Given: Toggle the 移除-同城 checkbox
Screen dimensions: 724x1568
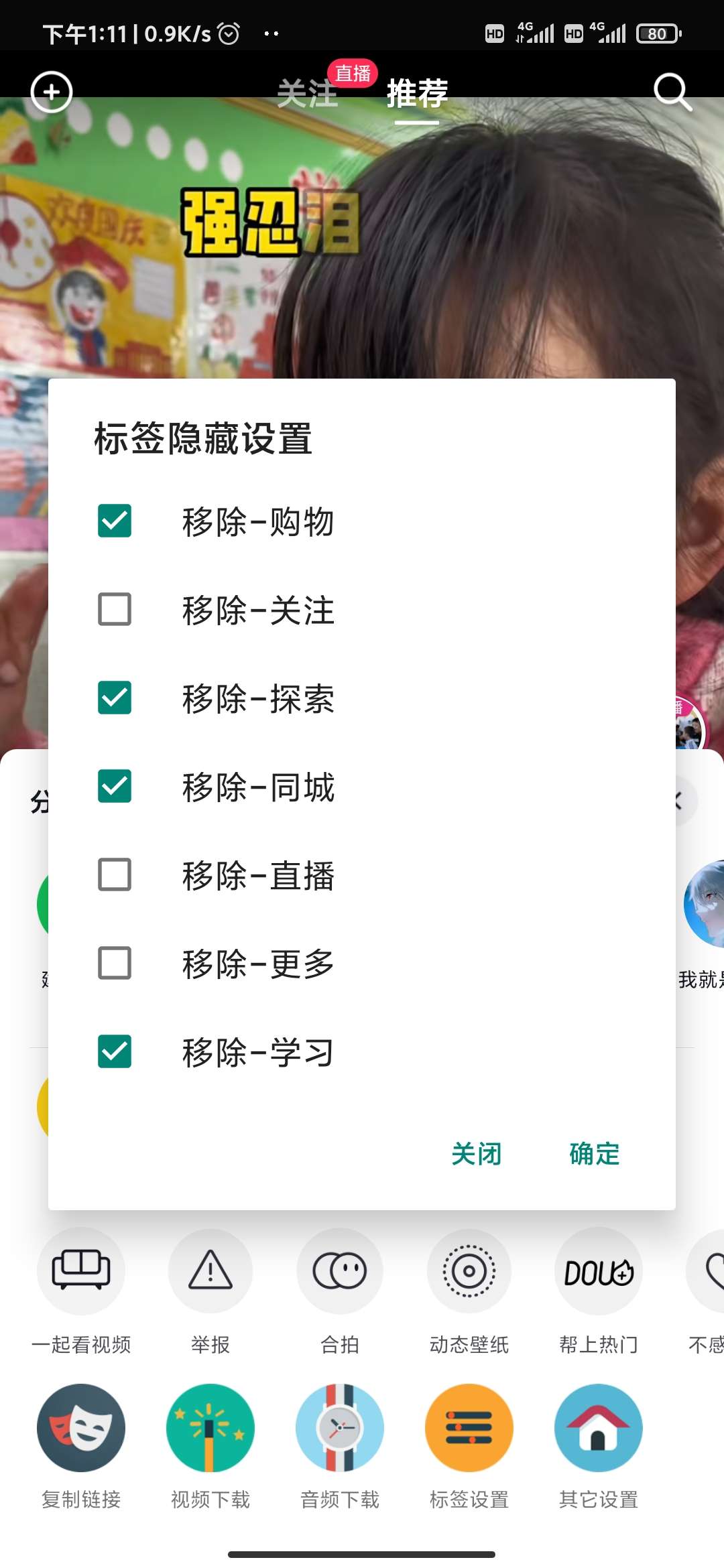Looking at the screenshot, I should pyautogui.click(x=115, y=786).
